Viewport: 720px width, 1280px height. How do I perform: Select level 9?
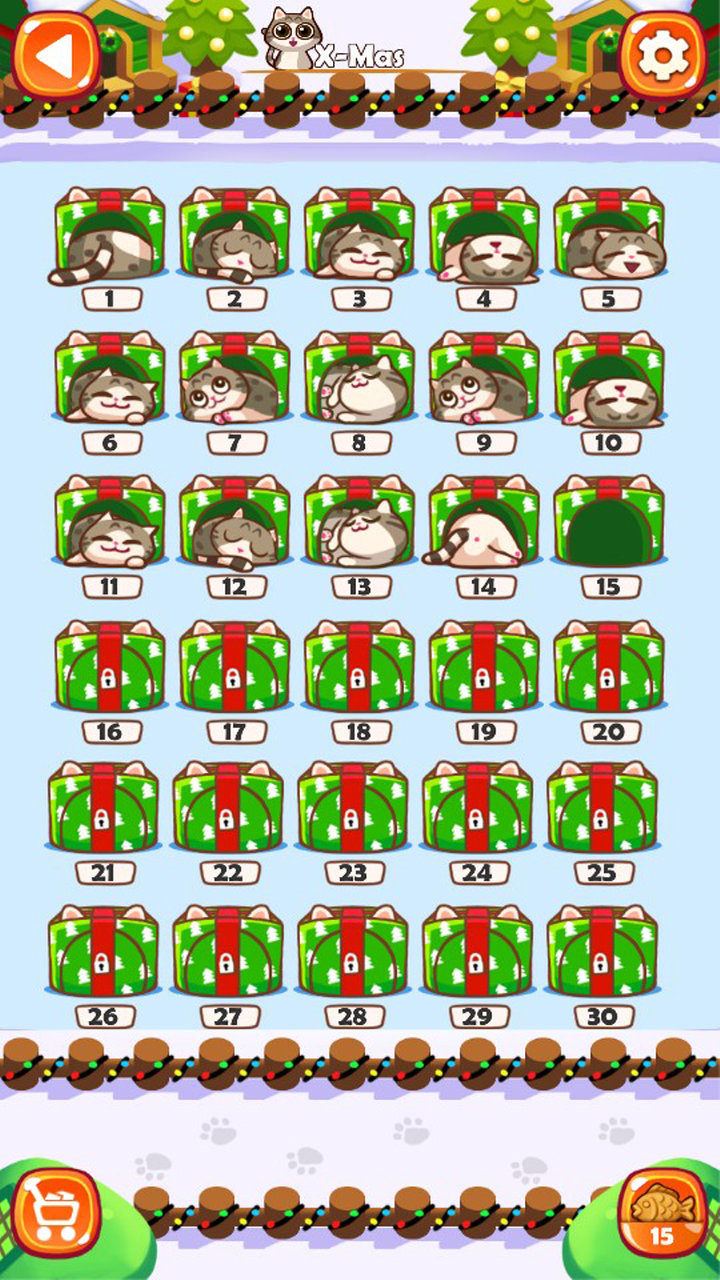(x=484, y=382)
